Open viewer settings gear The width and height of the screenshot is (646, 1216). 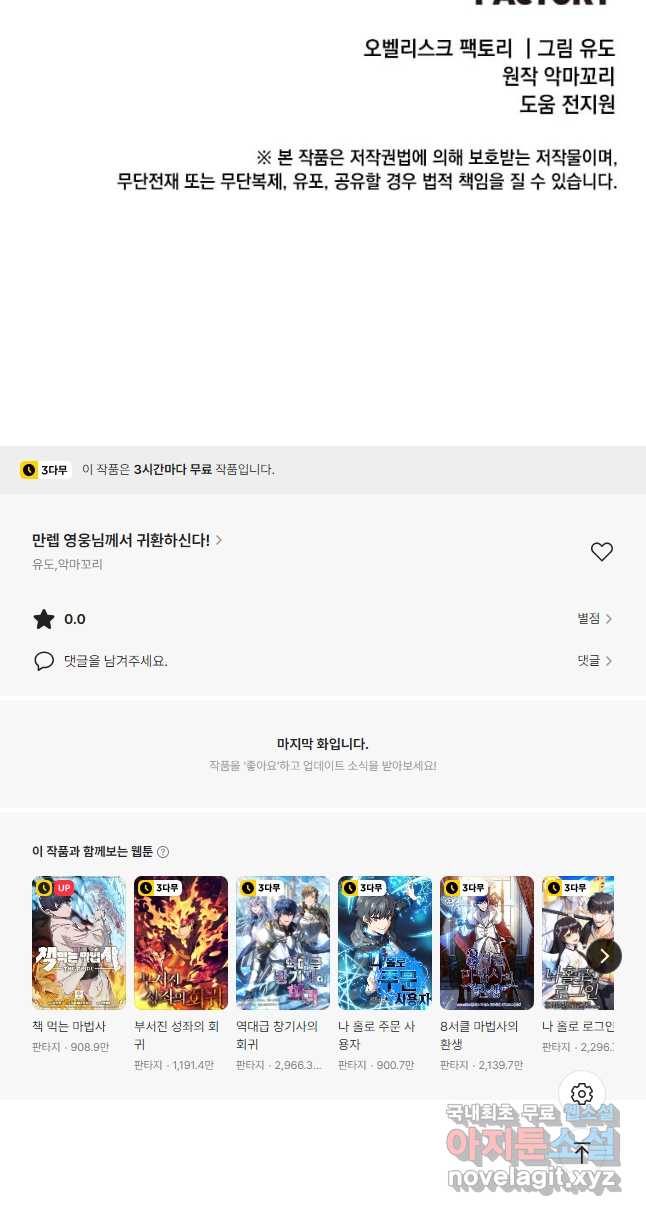click(x=582, y=1094)
